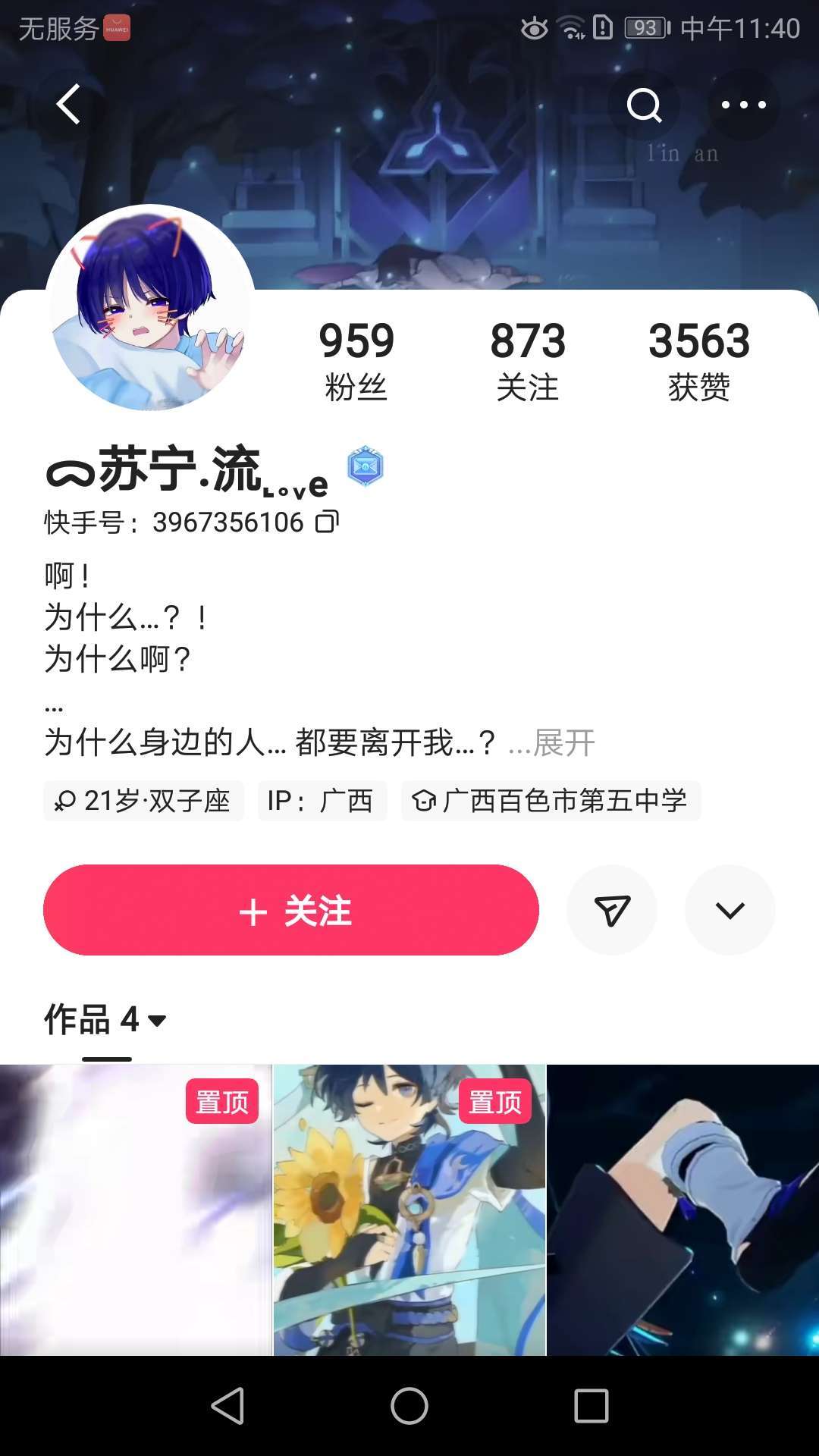Expand the bio with 展开
Viewport: 819px width, 1456px height.
pyautogui.click(x=563, y=742)
